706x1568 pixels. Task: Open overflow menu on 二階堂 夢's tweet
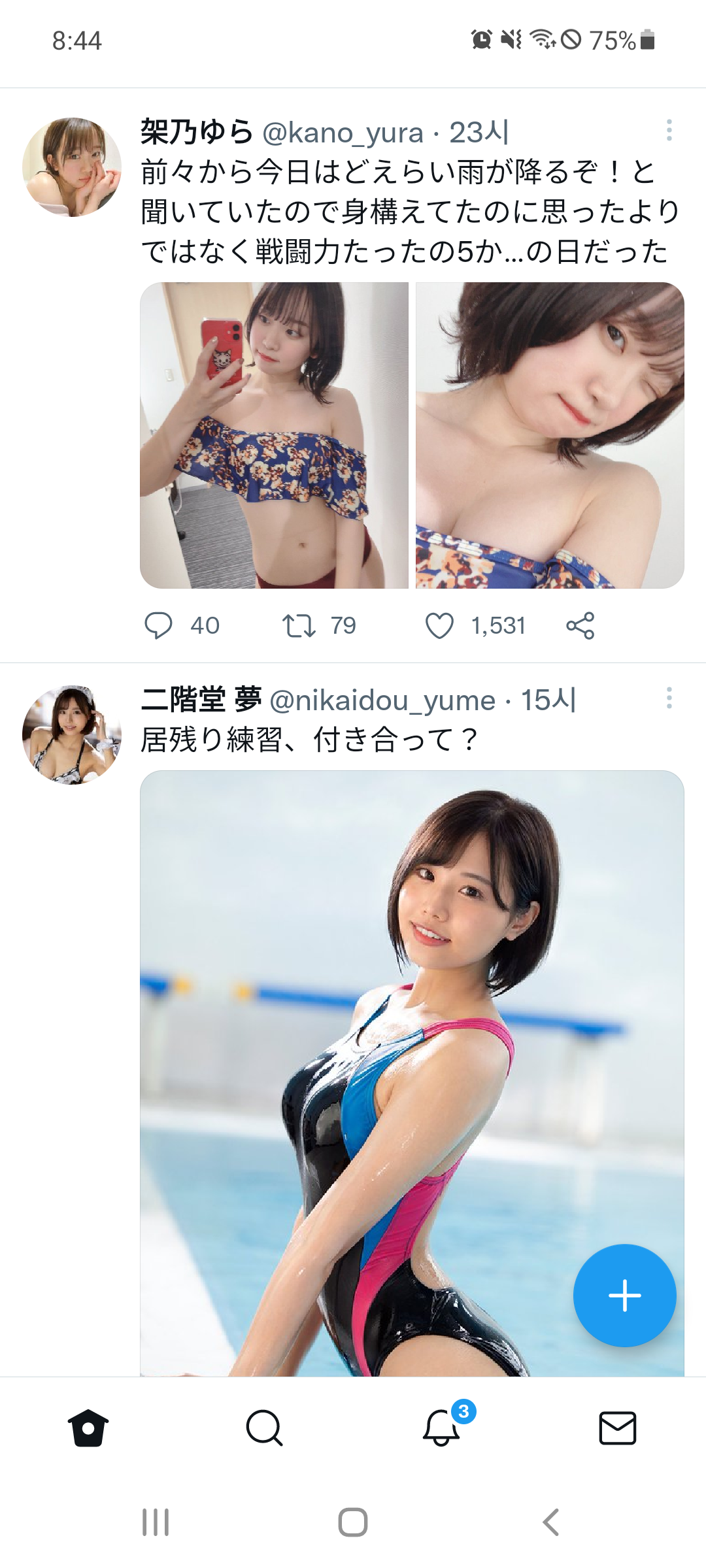pyautogui.click(x=669, y=698)
